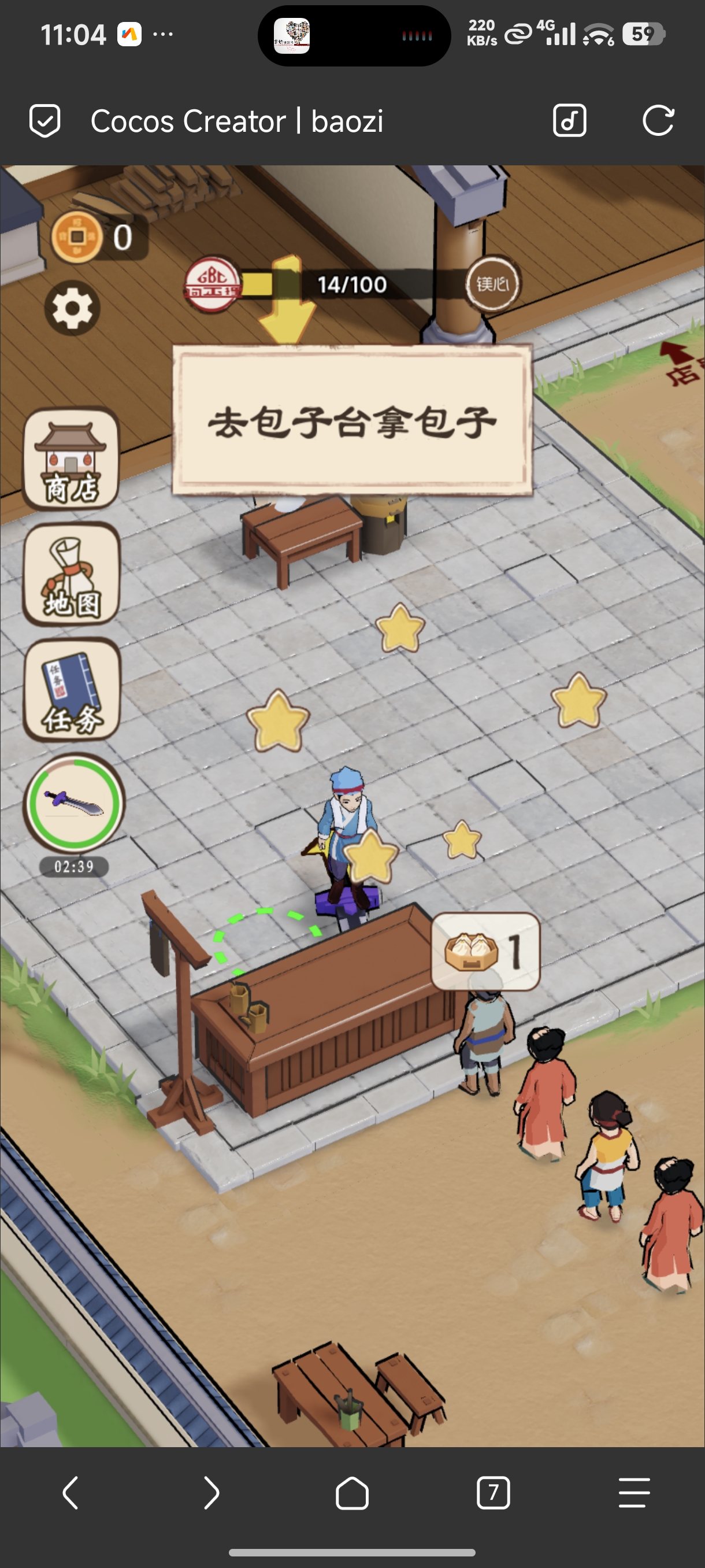Screen dimensions: 705x1568
Task: Open the settings gear
Action: coord(72,308)
